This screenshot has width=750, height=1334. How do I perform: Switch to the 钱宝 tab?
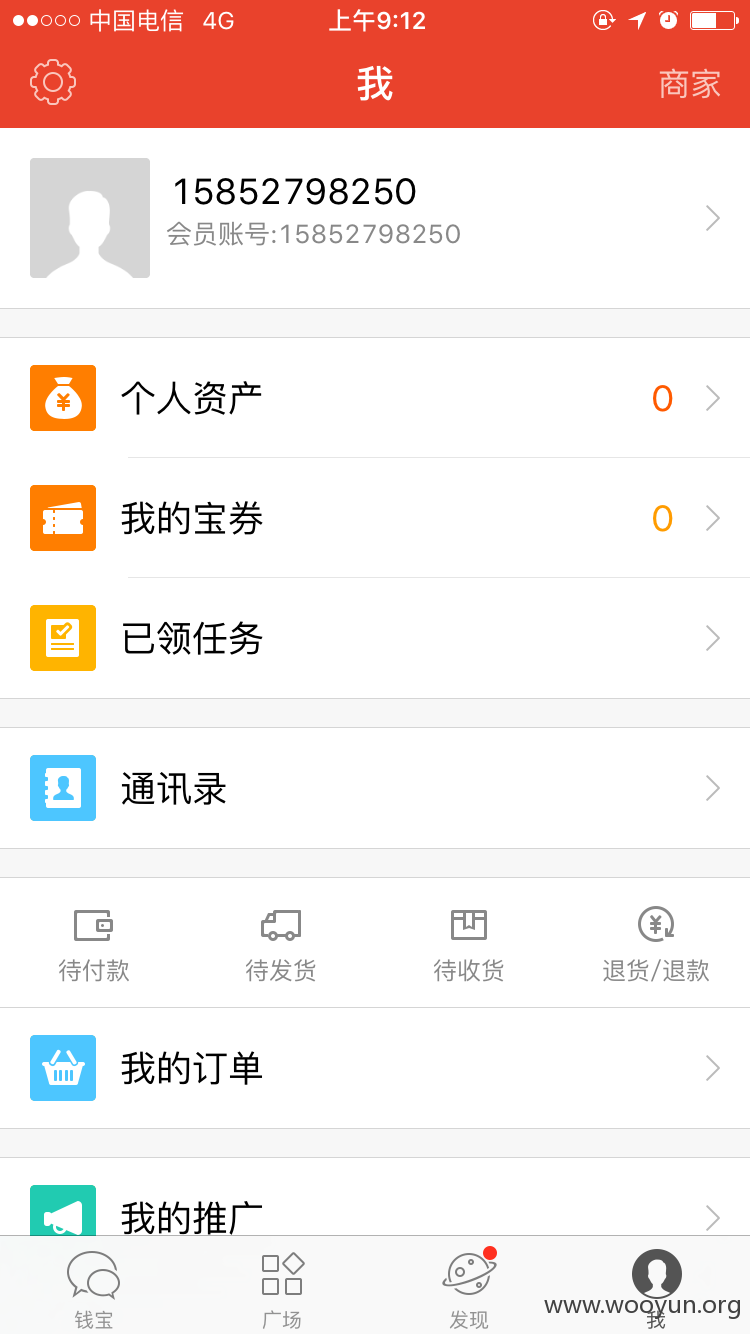click(x=94, y=1288)
